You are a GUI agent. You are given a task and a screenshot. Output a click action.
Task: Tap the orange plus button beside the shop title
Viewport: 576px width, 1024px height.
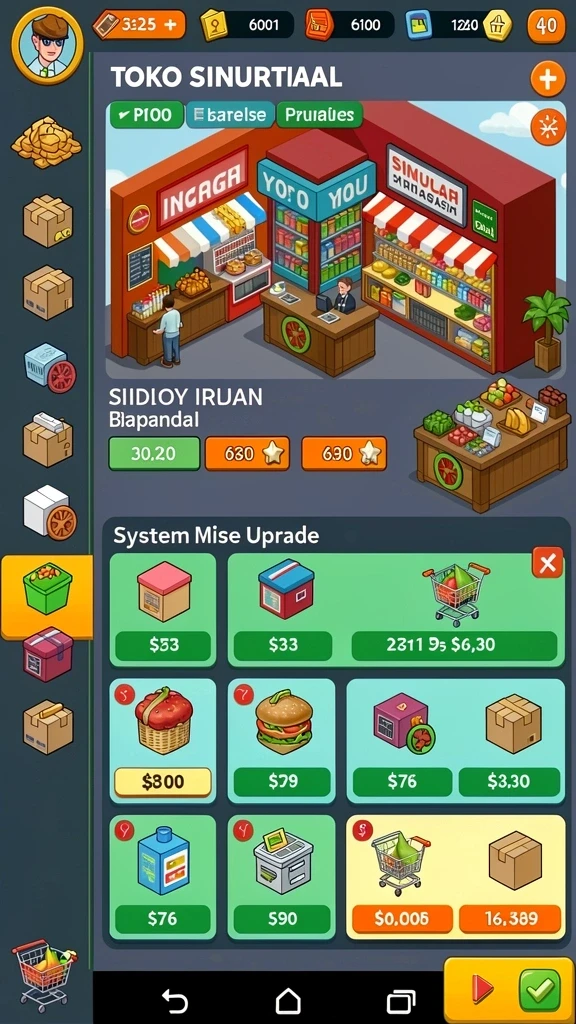(547, 80)
